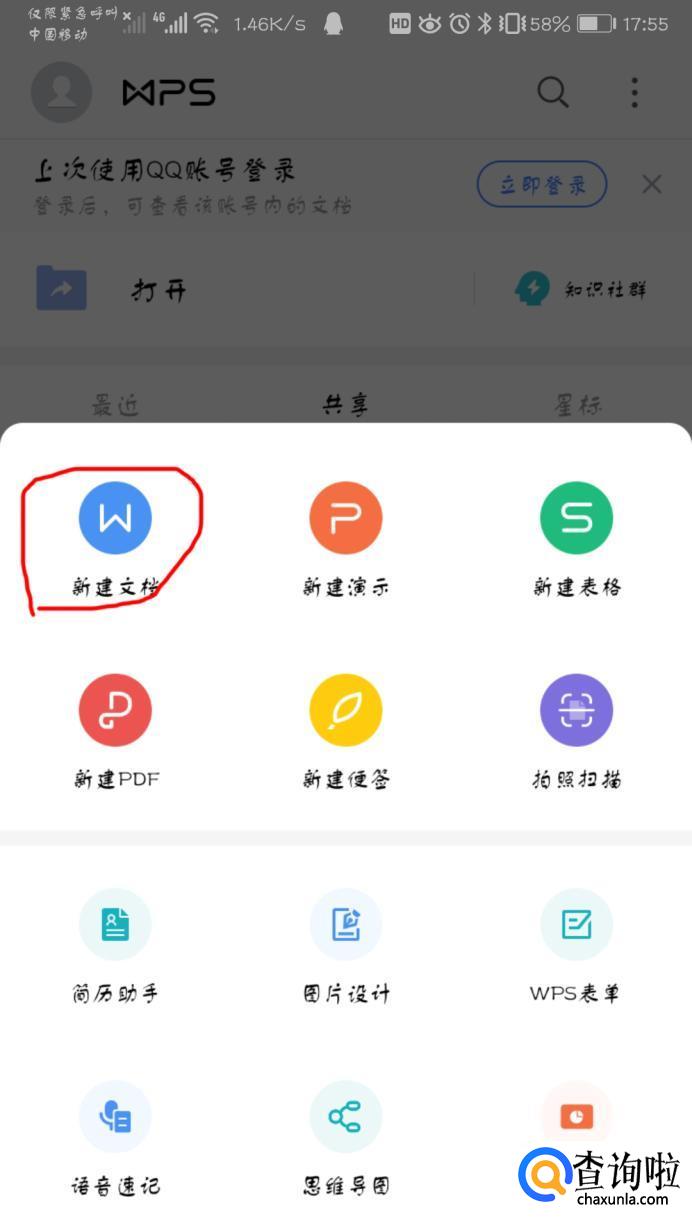692x1230 pixels.
Task: Create a new spreadsheet (新建表格)
Action: point(576,518)
